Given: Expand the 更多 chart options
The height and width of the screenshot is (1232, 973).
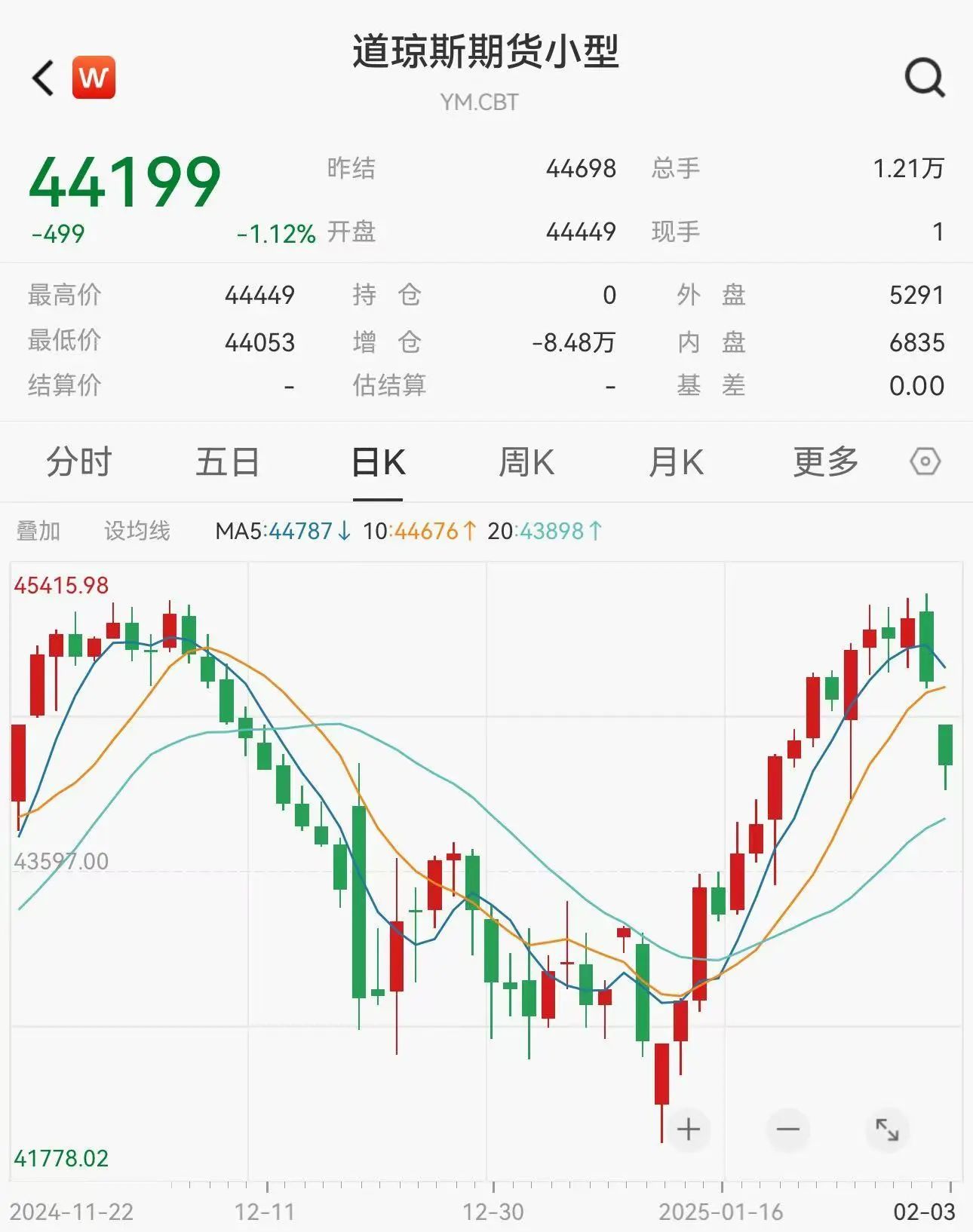Looking at the screenshot, I should click(x=825, y=461).
